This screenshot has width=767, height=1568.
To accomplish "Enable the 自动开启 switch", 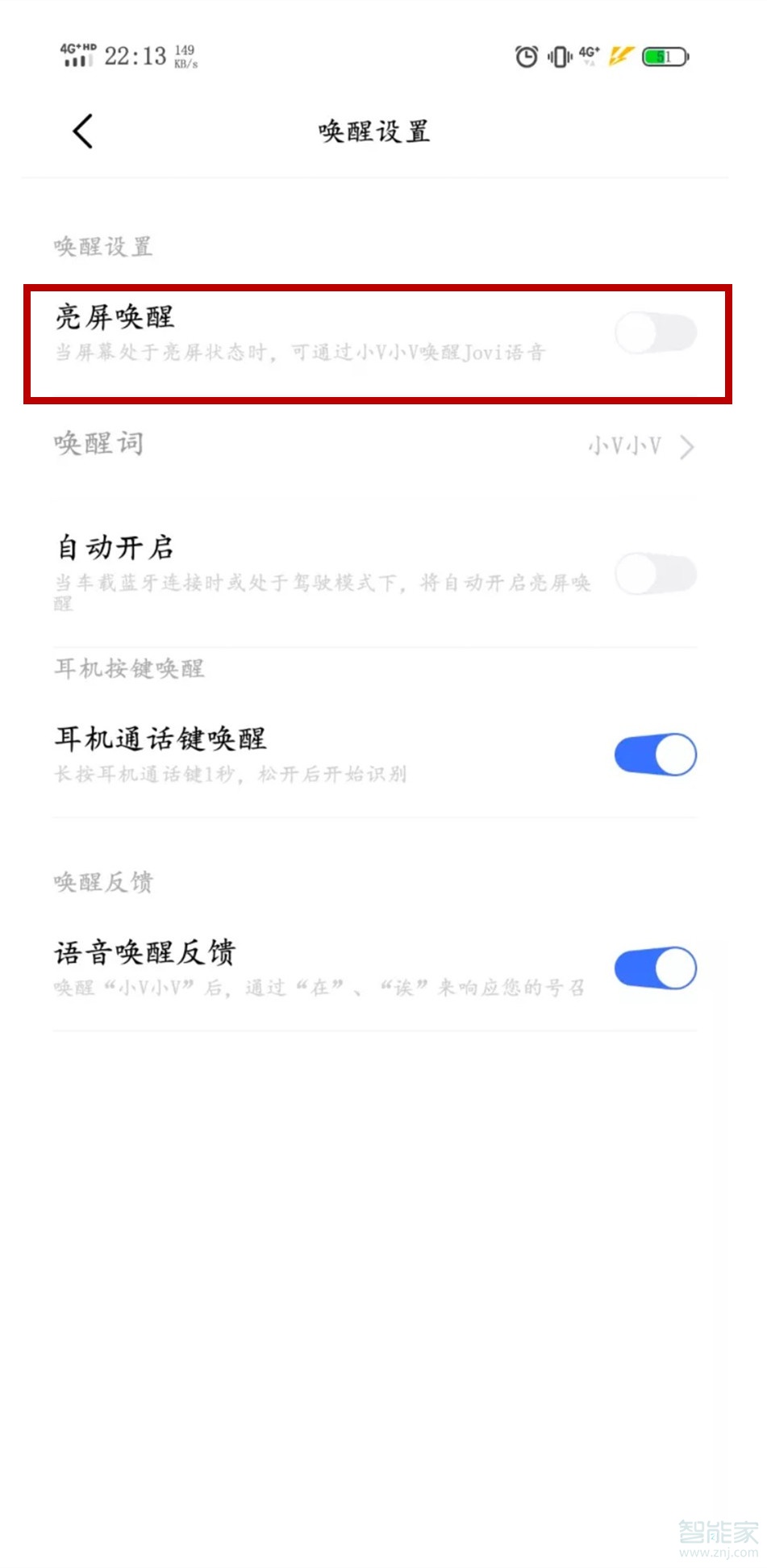I will 655,573.
